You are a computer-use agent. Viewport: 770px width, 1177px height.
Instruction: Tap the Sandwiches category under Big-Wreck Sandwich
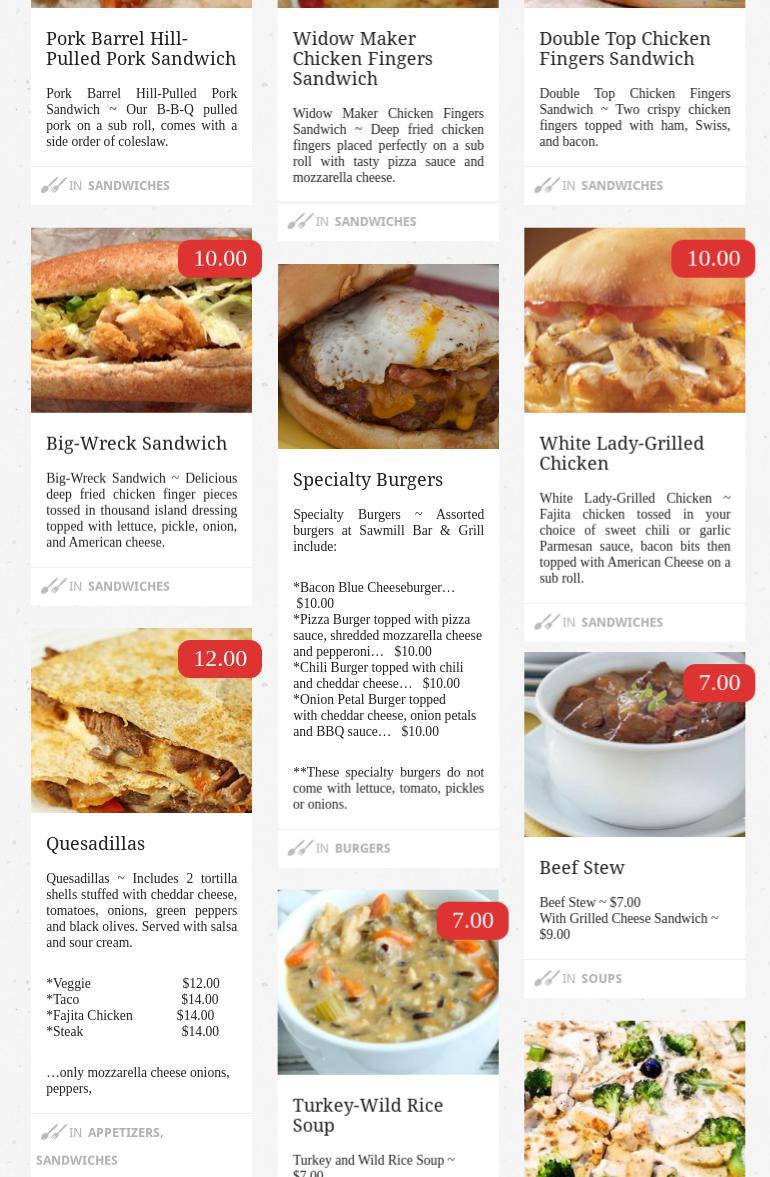coord(128,586)
